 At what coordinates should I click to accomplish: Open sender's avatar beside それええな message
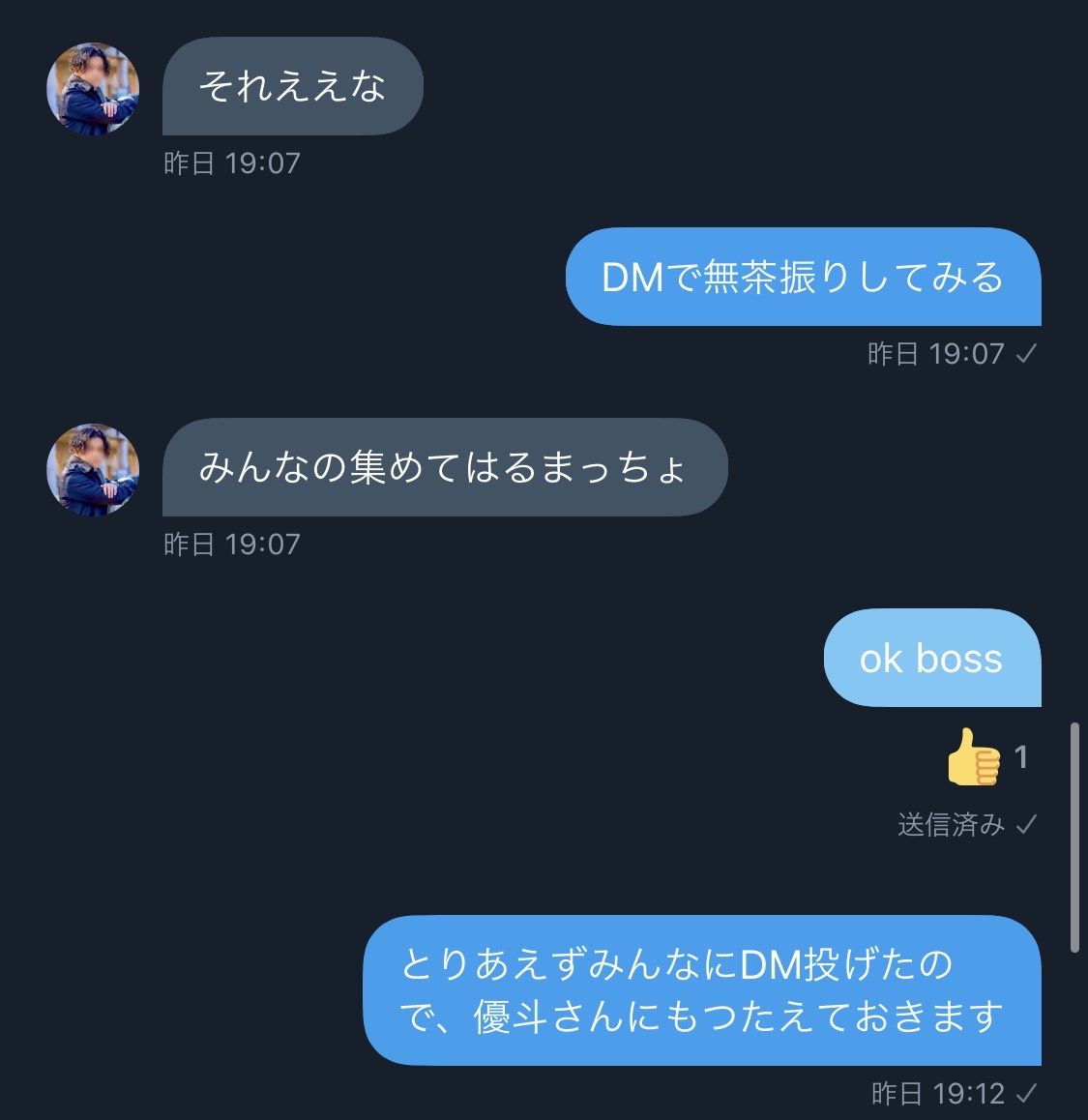pyautogui.click(x=93, y=88)
